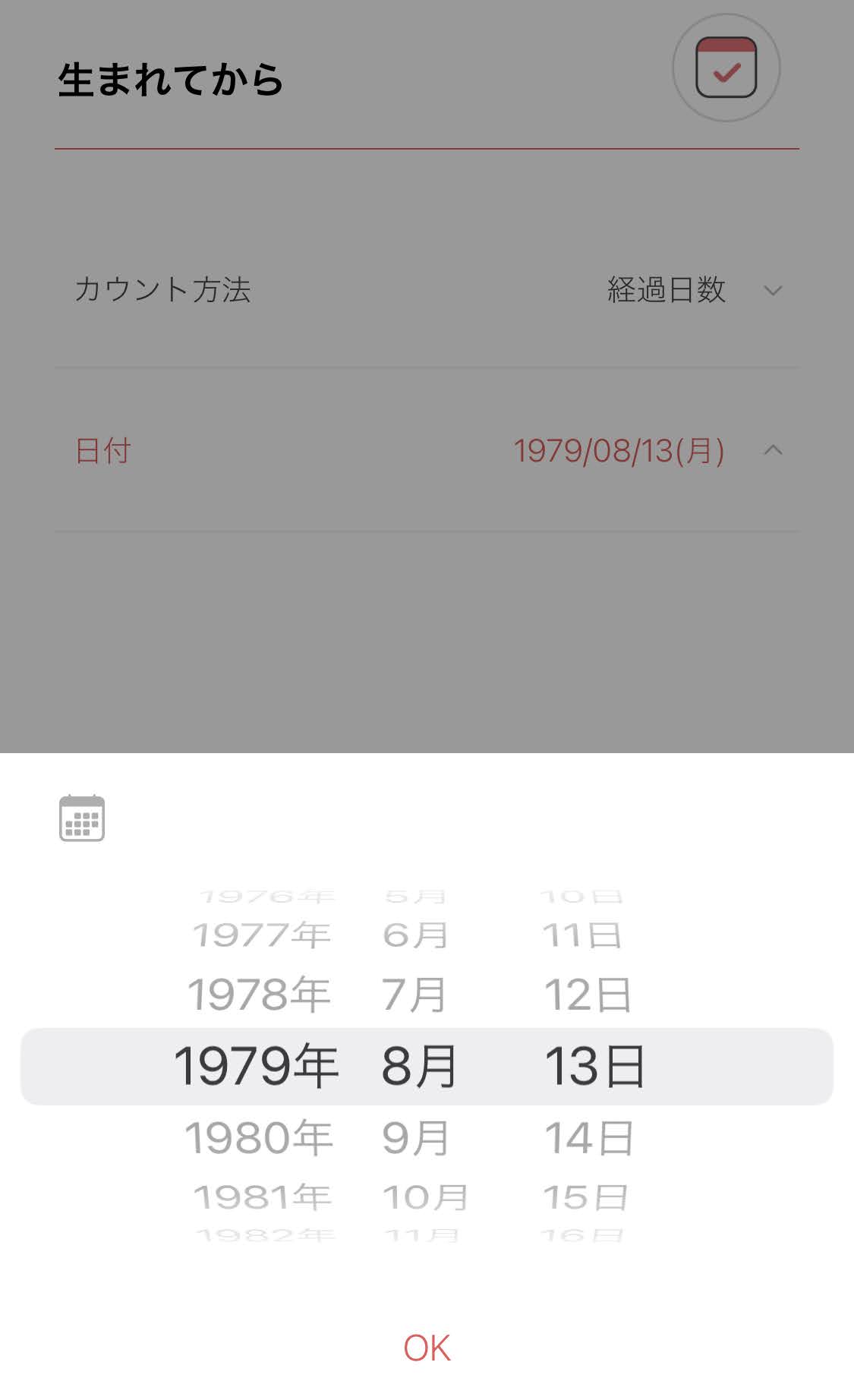Select 1978年 in the year wheel
The width and height of the screenshot is (854, 1400).
click(x=259, y=995)
